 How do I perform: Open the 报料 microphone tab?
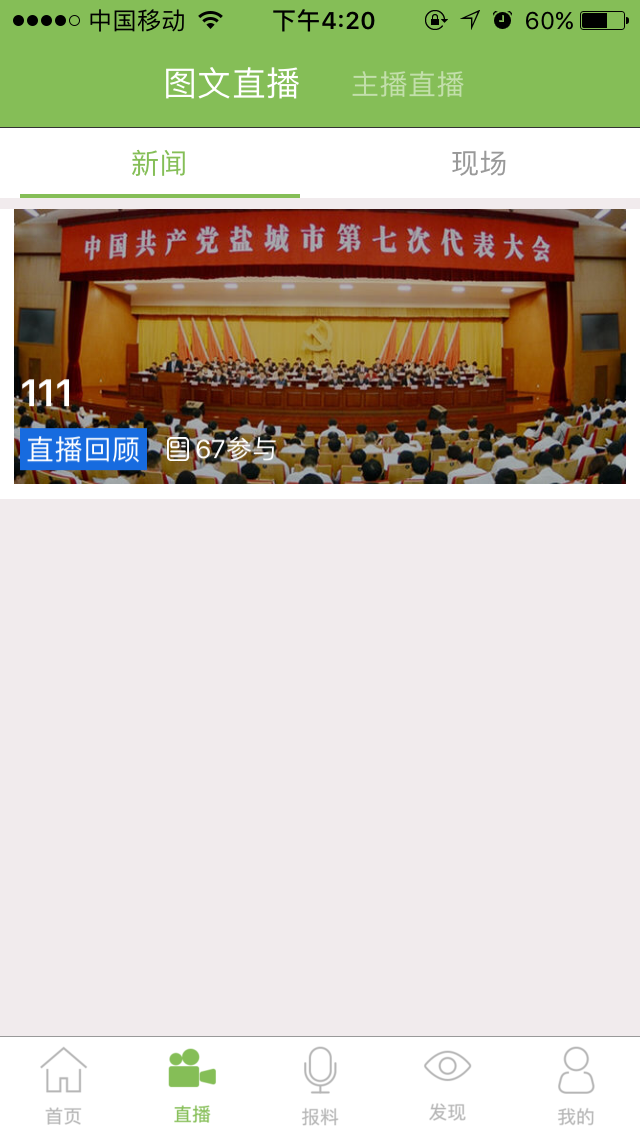tap(320, 1086)
